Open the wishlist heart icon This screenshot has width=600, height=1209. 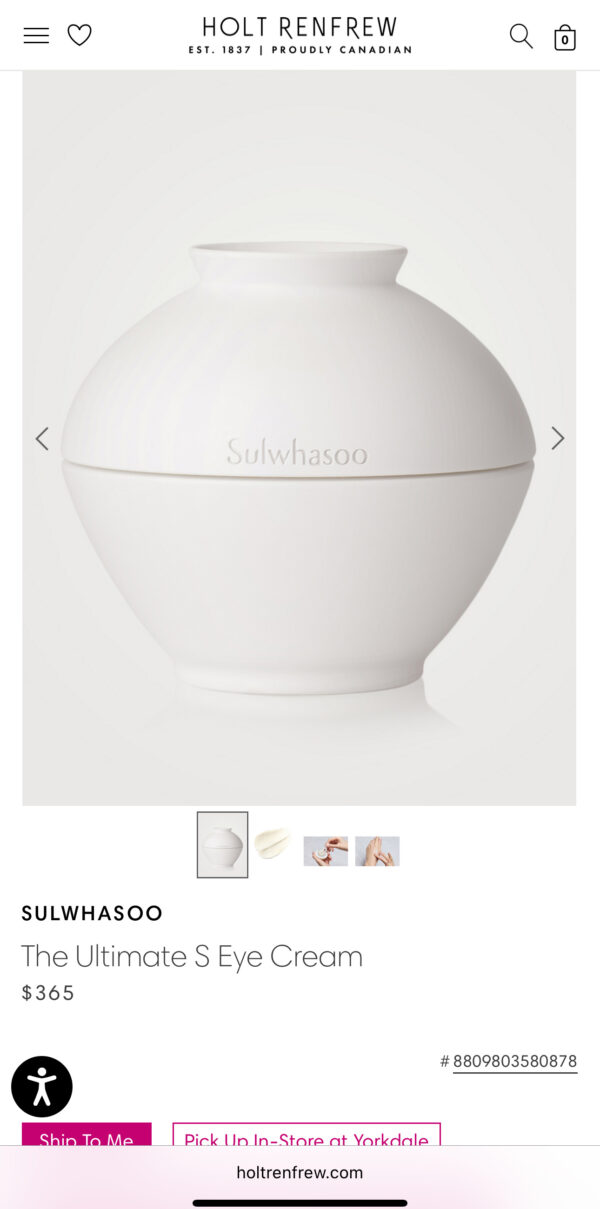click(79, 36)
